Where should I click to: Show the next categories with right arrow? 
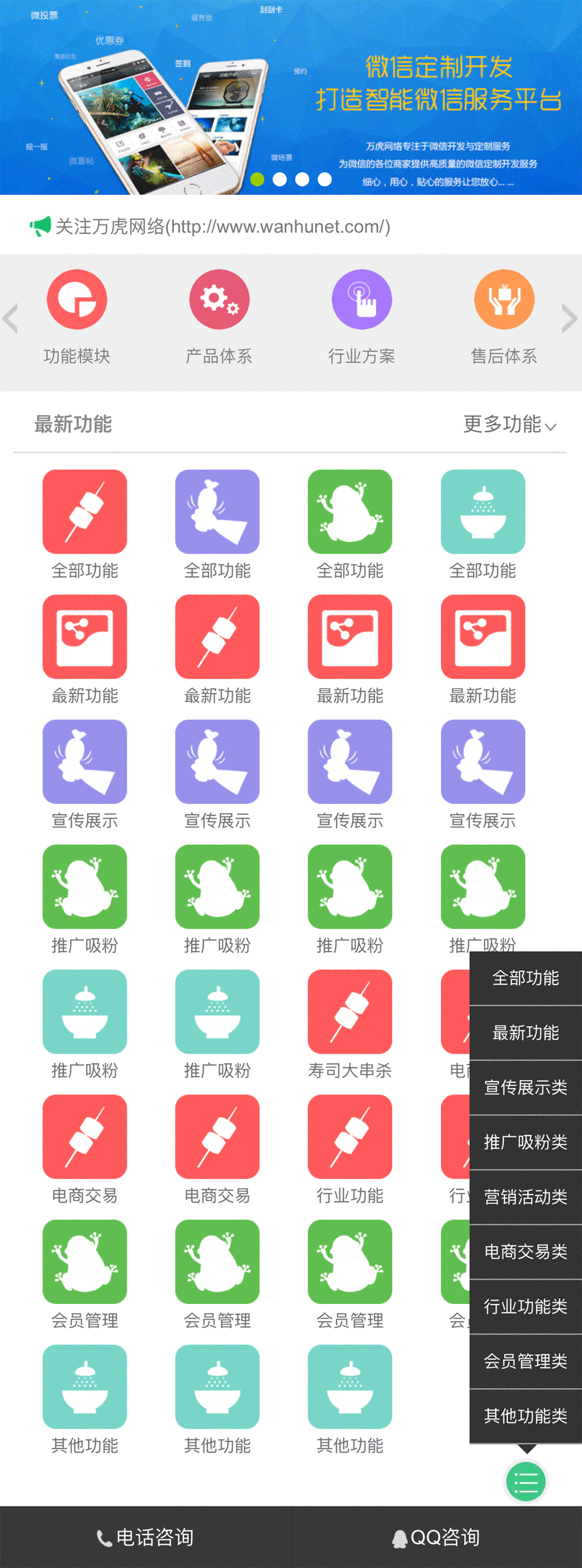(x=569, y=319)
